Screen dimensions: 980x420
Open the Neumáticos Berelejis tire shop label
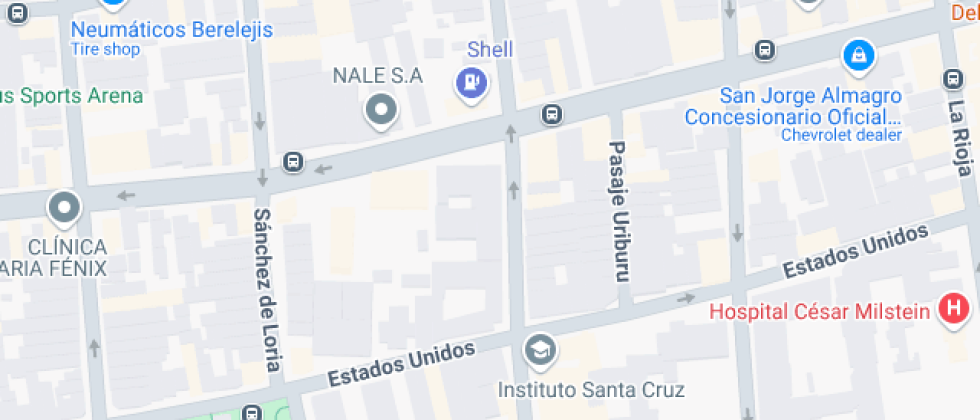click(171, 30)
